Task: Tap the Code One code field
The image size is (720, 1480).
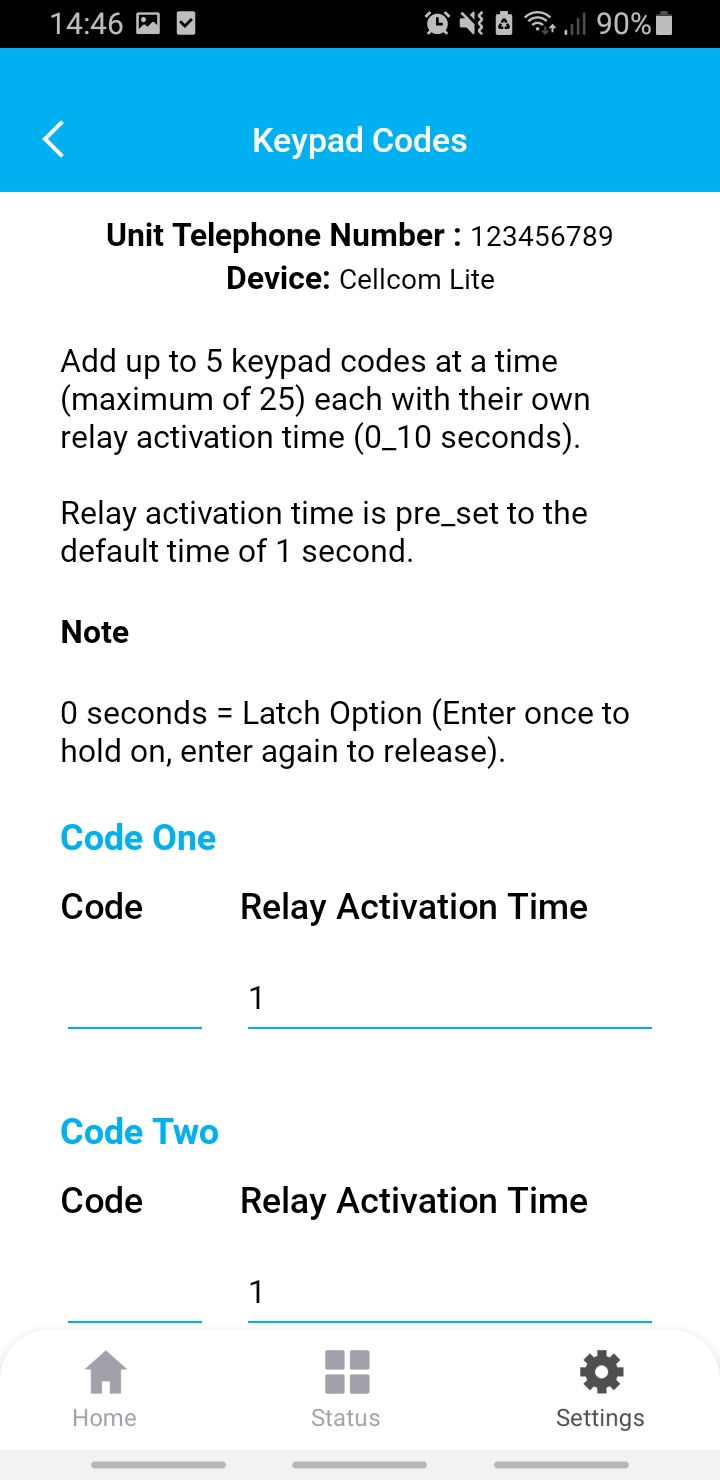Action: 135,998
